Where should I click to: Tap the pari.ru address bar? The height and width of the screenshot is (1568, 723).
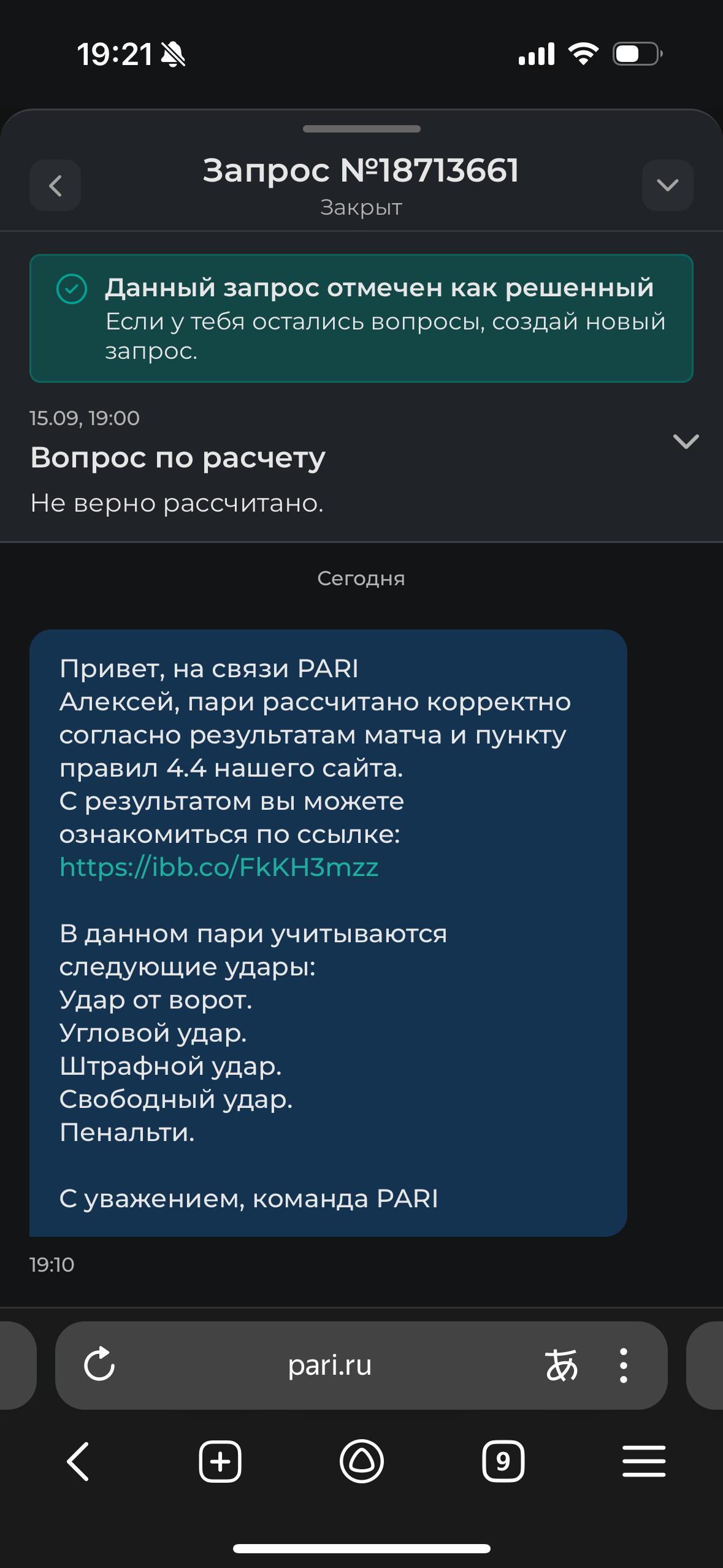[x=330, y=1365]
